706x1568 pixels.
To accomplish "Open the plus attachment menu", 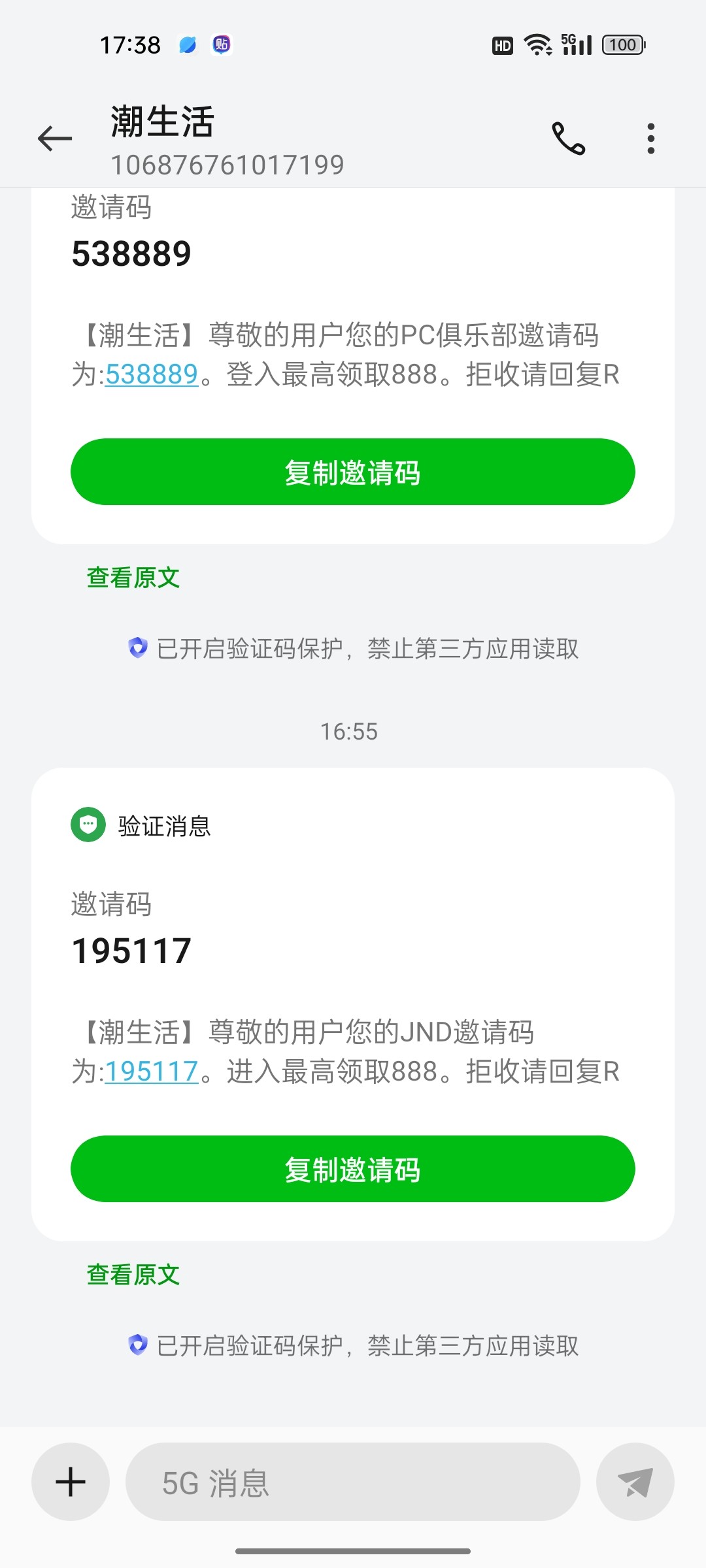I will click(x=71, y=1482).
